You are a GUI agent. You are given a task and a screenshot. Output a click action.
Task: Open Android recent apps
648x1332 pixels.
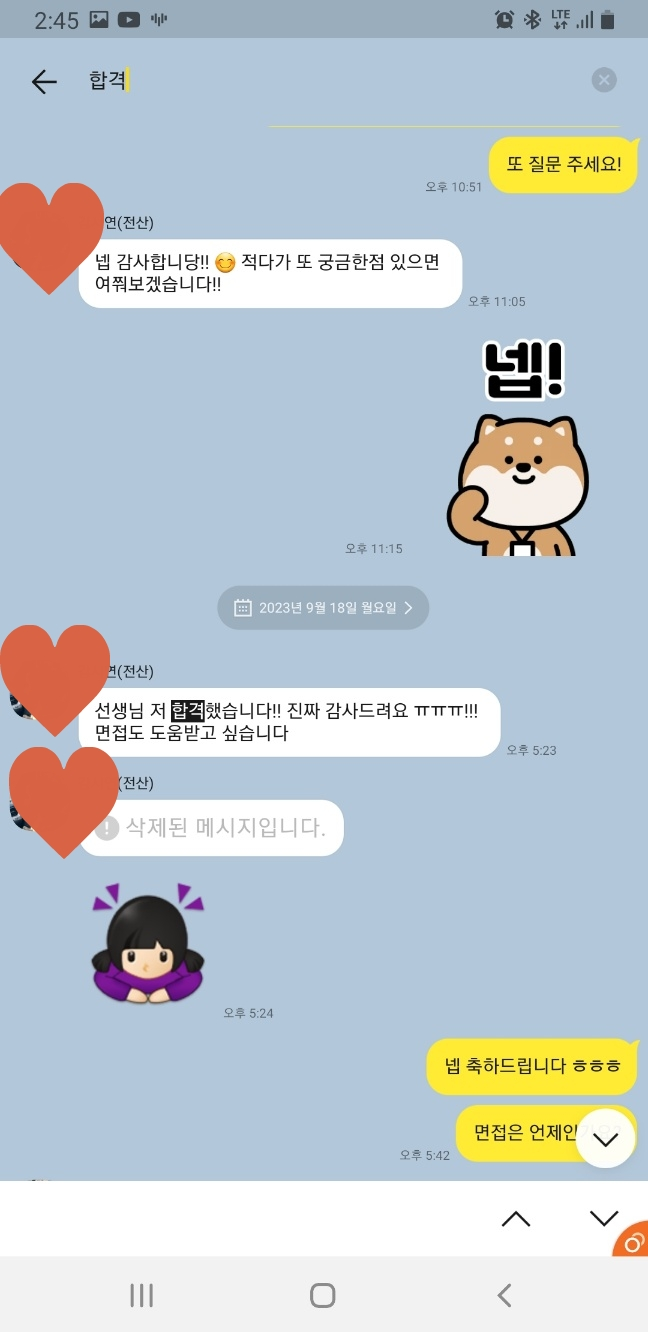pyautogui.click(x=142, y=1296)
